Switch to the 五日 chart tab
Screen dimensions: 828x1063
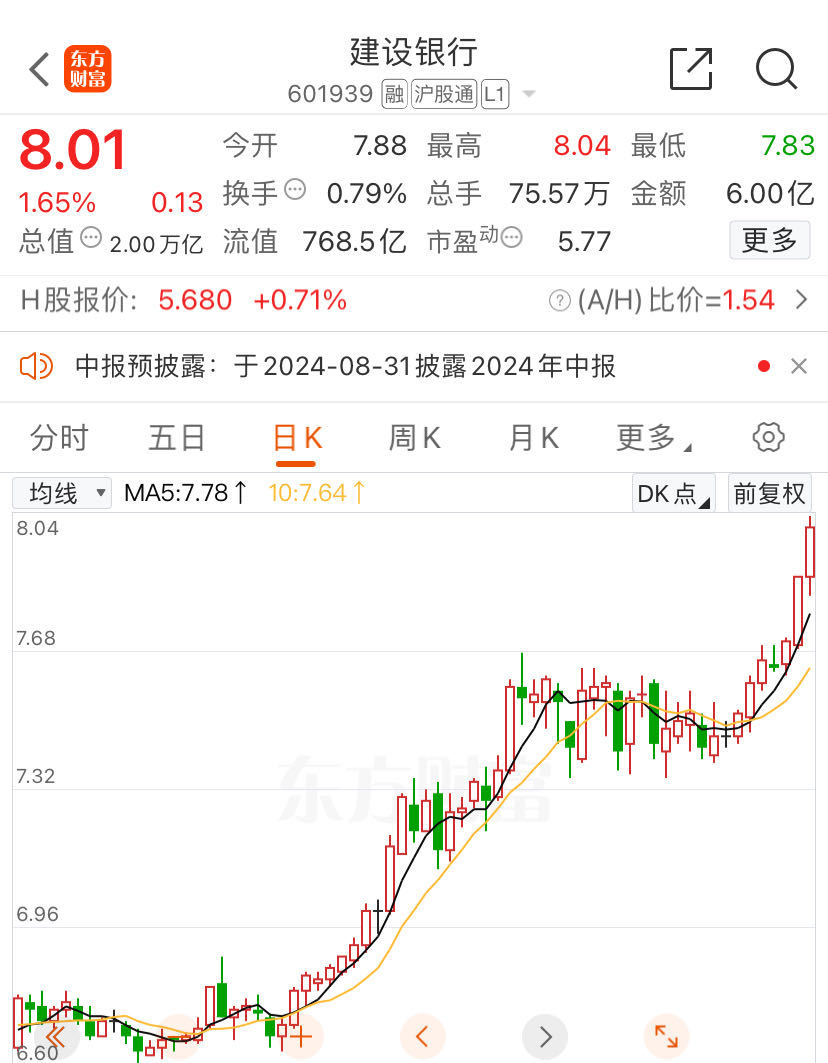point(177,438)
